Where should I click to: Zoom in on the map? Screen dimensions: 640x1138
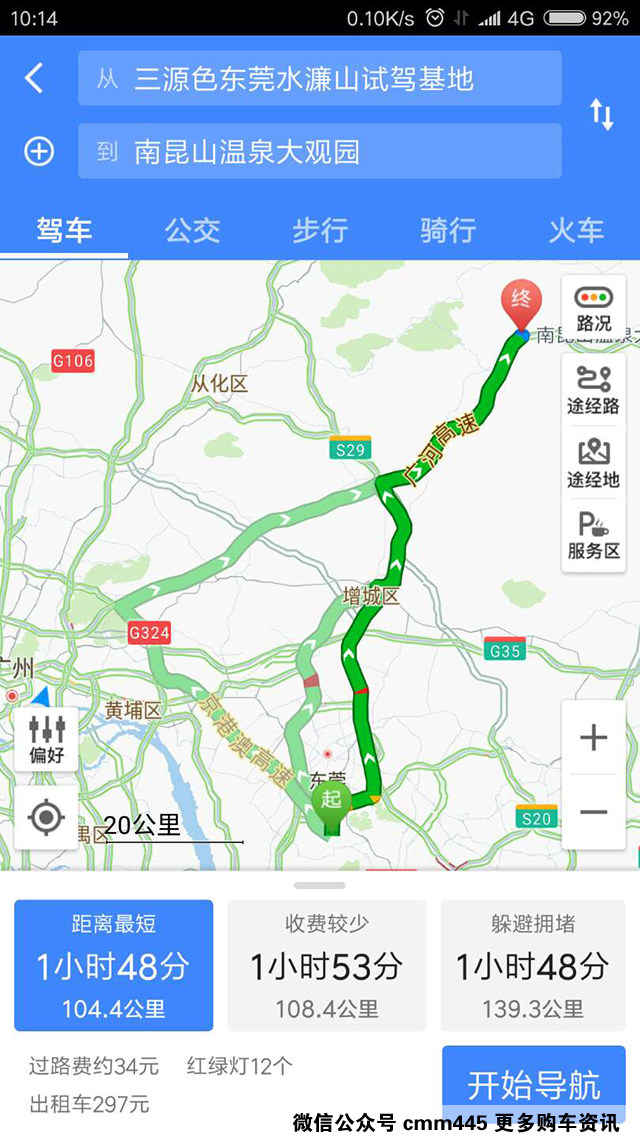click(594, 738)
